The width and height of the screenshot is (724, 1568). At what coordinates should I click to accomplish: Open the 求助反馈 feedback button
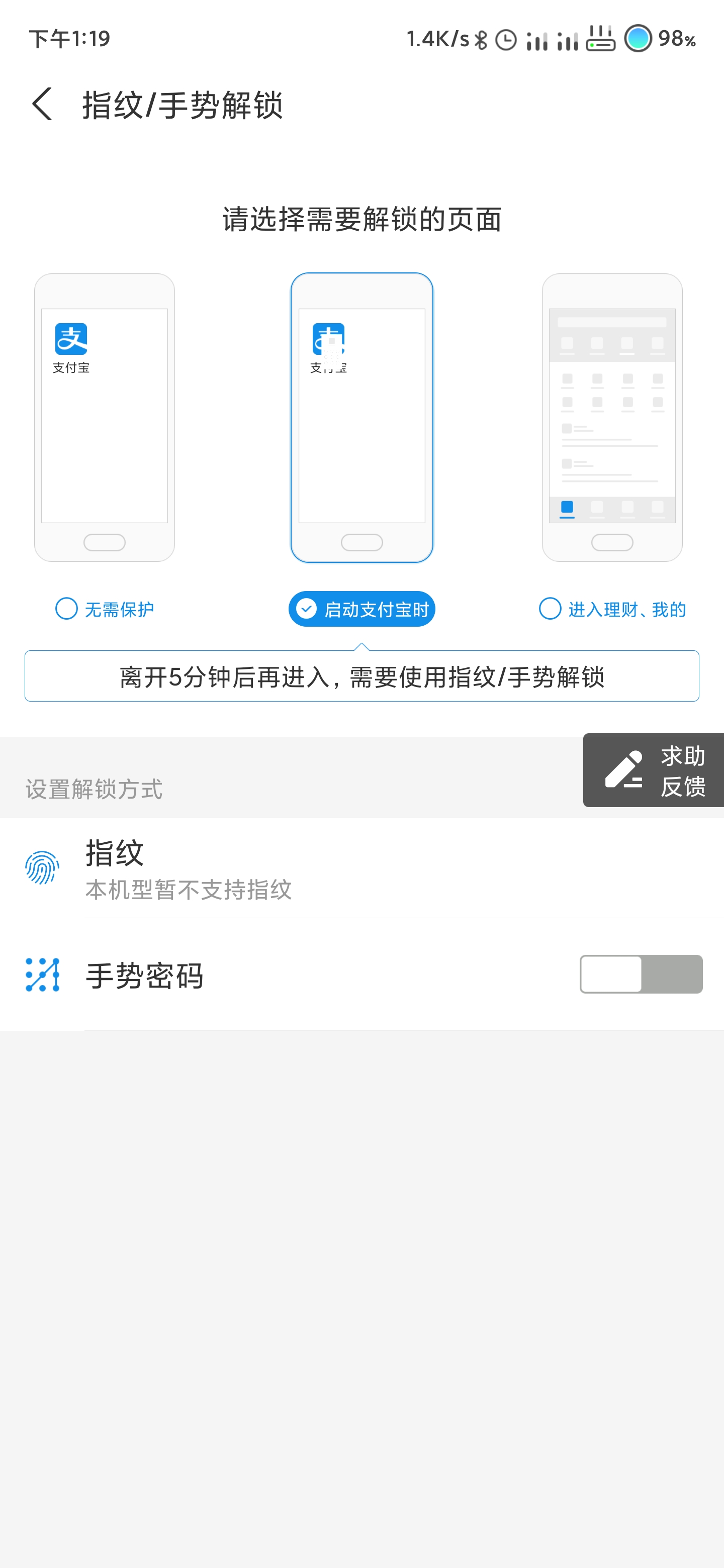(654, 770)
